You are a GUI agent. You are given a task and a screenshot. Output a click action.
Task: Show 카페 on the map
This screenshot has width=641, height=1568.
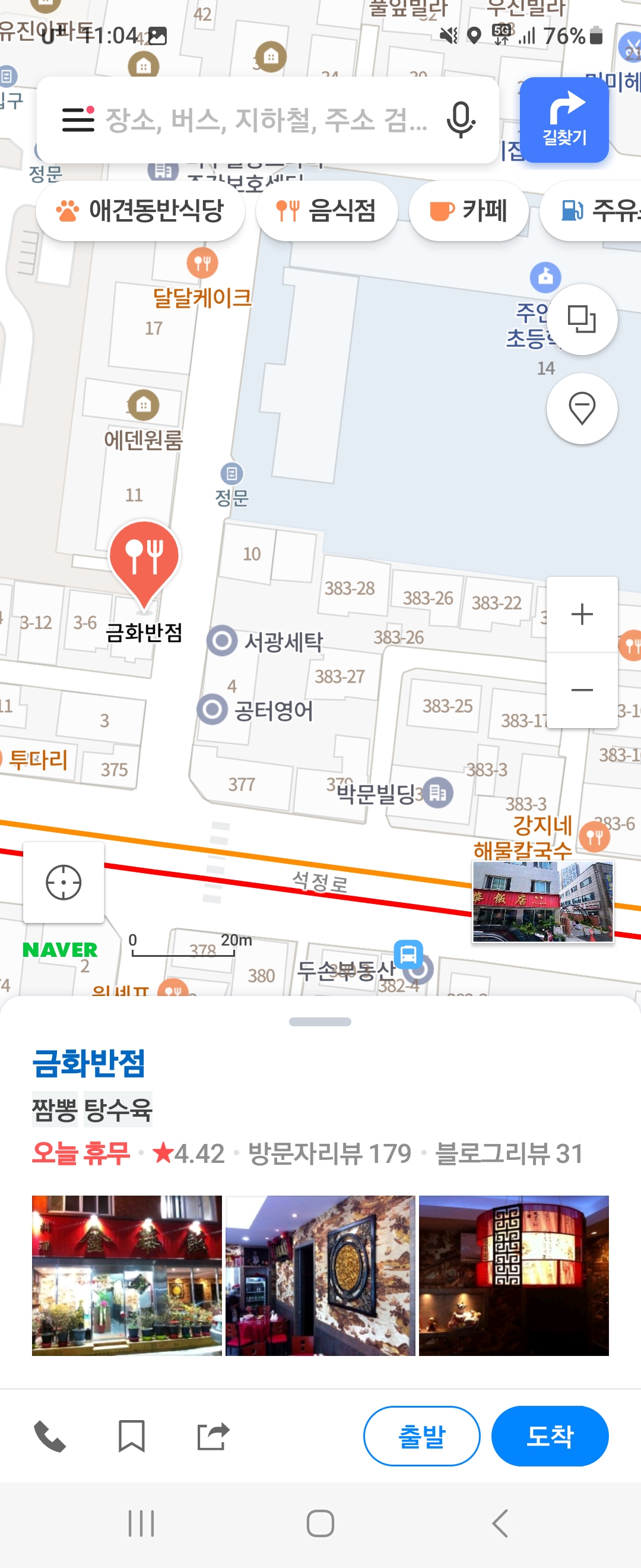[468, 211]
